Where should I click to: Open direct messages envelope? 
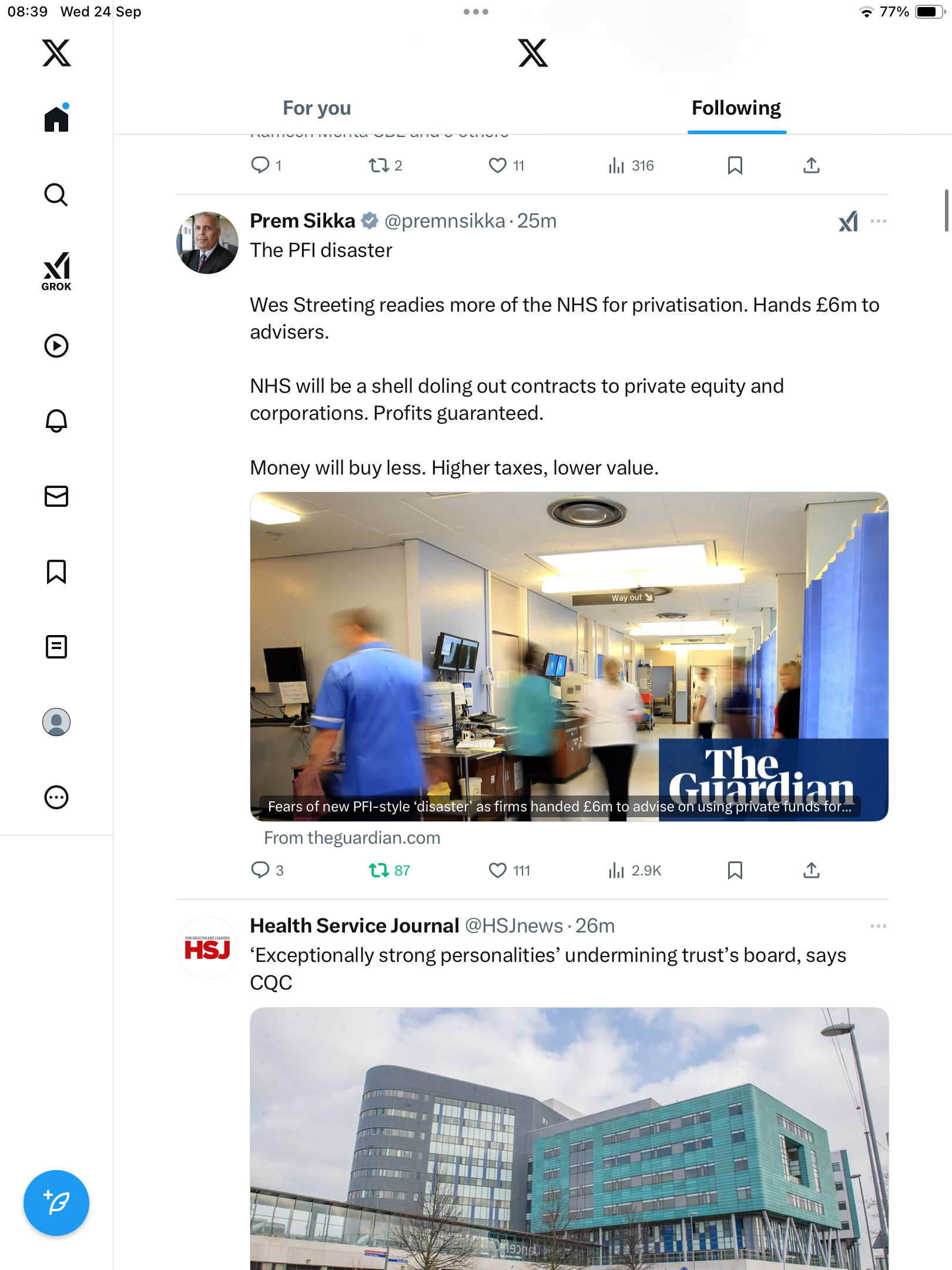[x=56, y=496]
